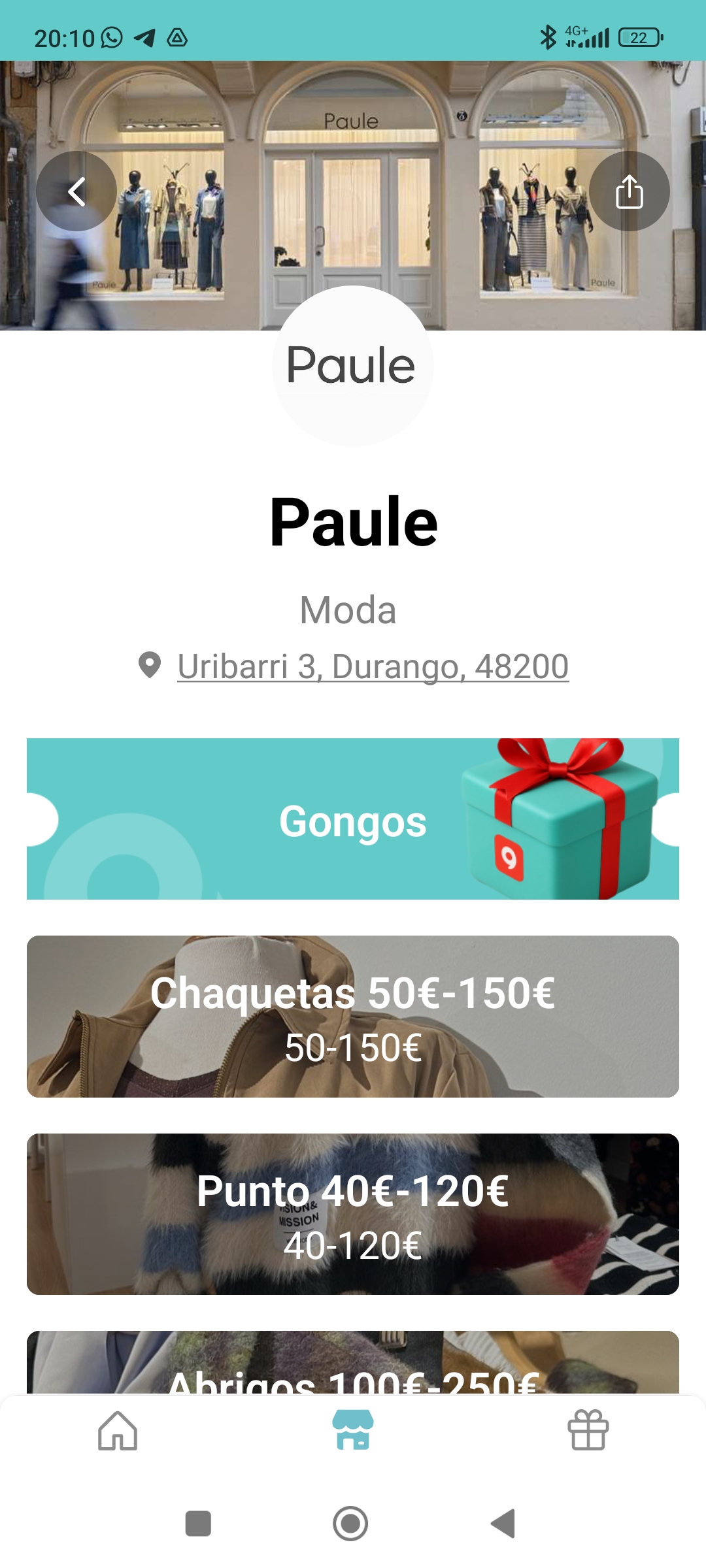This screenshot has height=1568, width=706.
Task: Switch to the gifts tab
Action: click(x=588, y=1431)
